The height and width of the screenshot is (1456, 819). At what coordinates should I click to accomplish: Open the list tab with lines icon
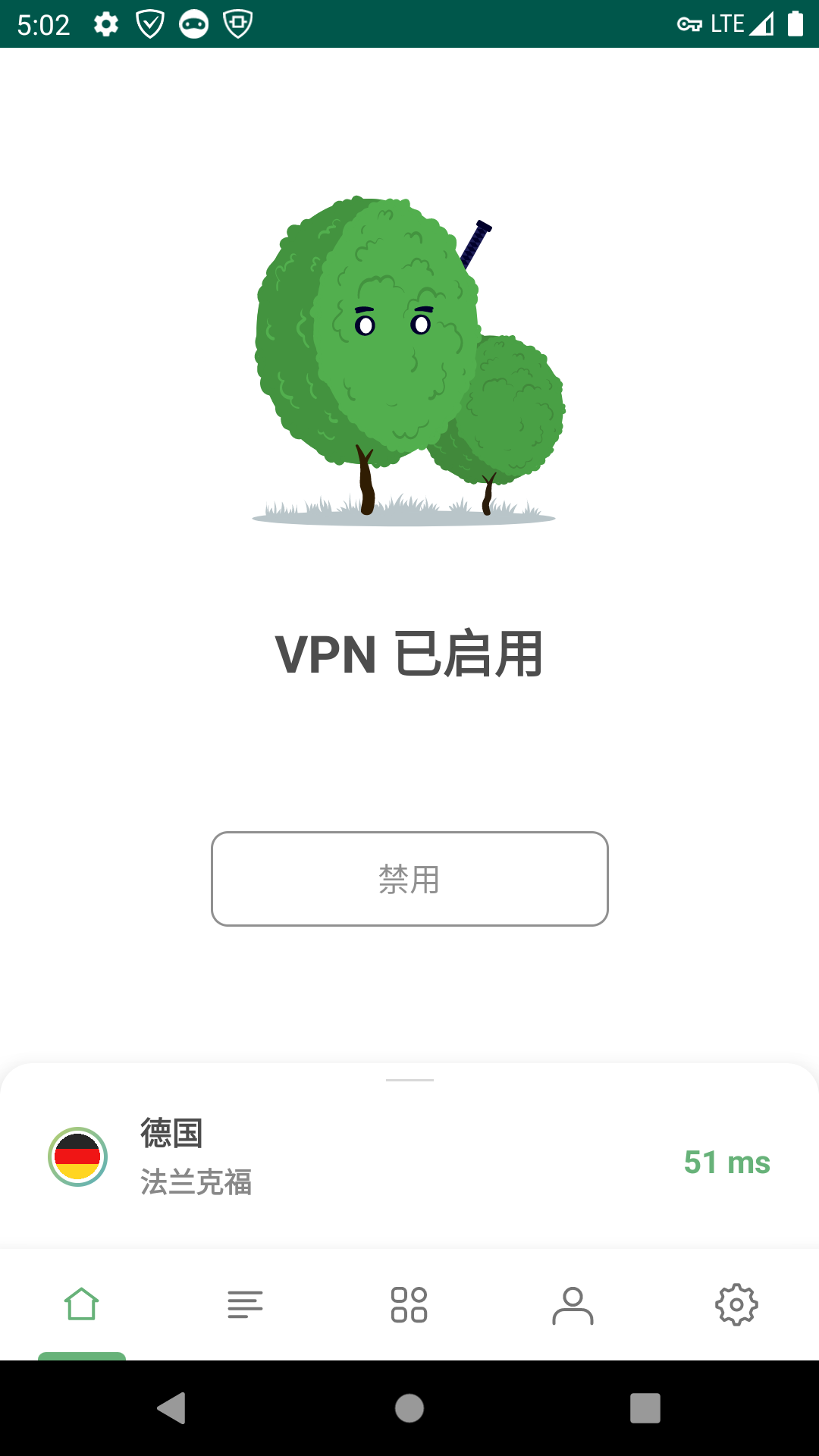pyautogui.click(x=245, y=1304)
